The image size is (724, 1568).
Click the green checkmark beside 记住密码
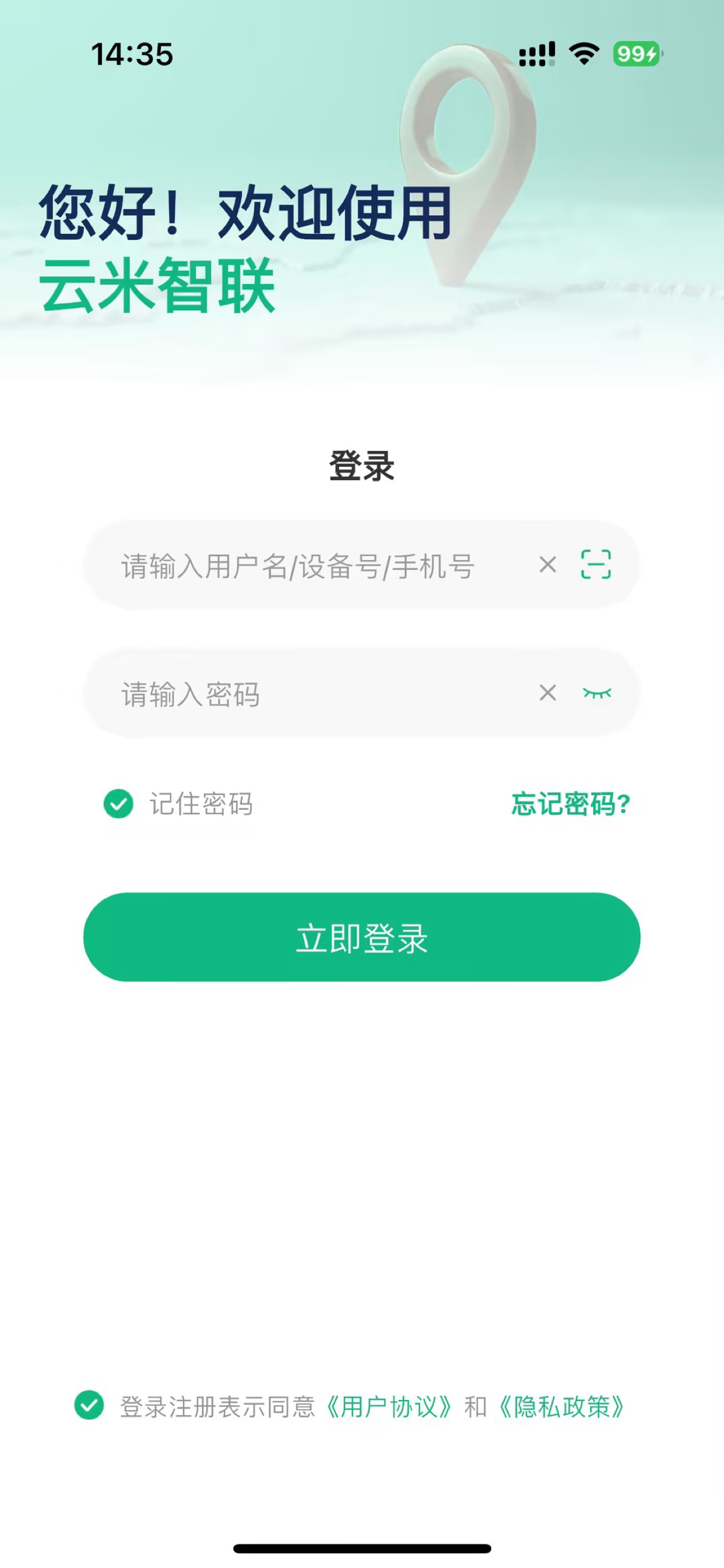(118, 804)
